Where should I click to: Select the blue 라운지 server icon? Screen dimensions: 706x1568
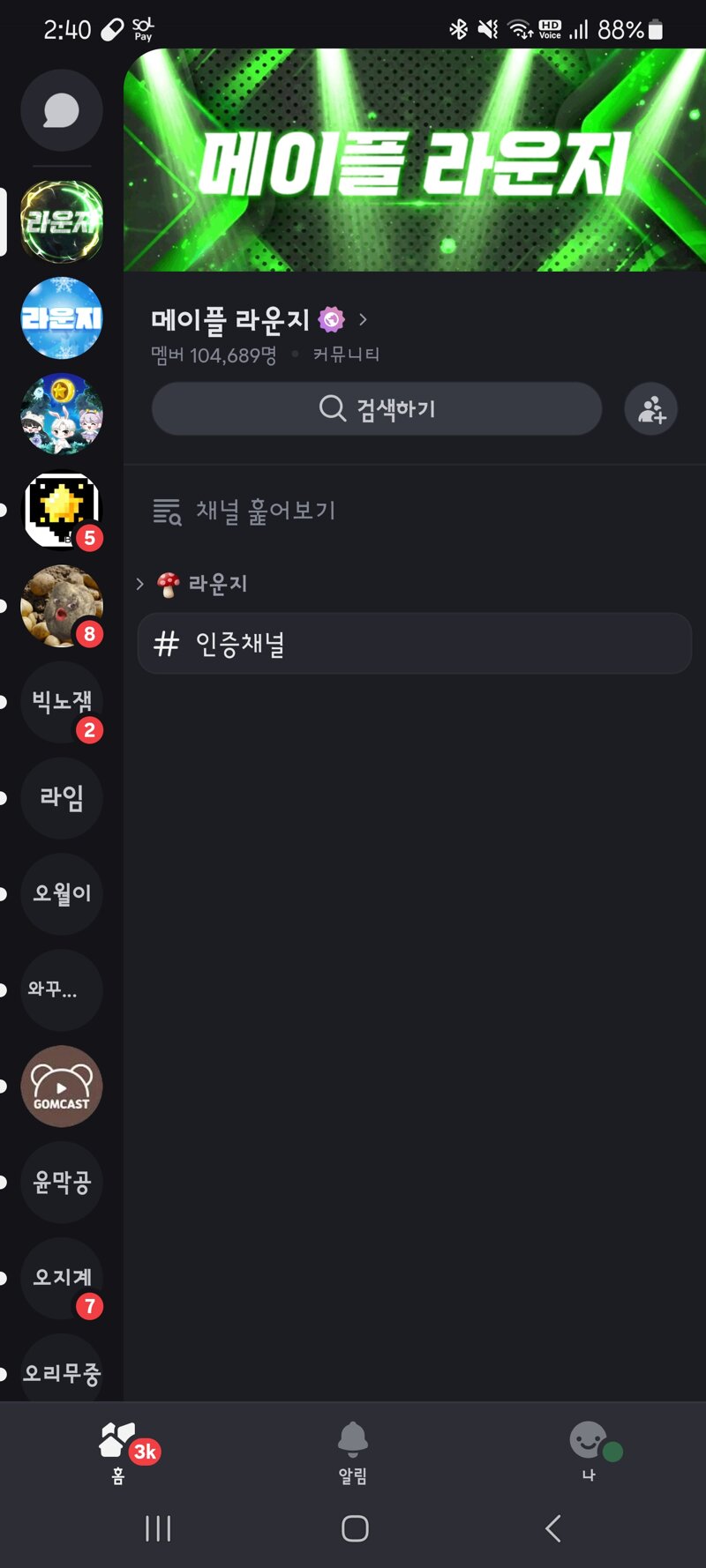click(x=62, y=318)
